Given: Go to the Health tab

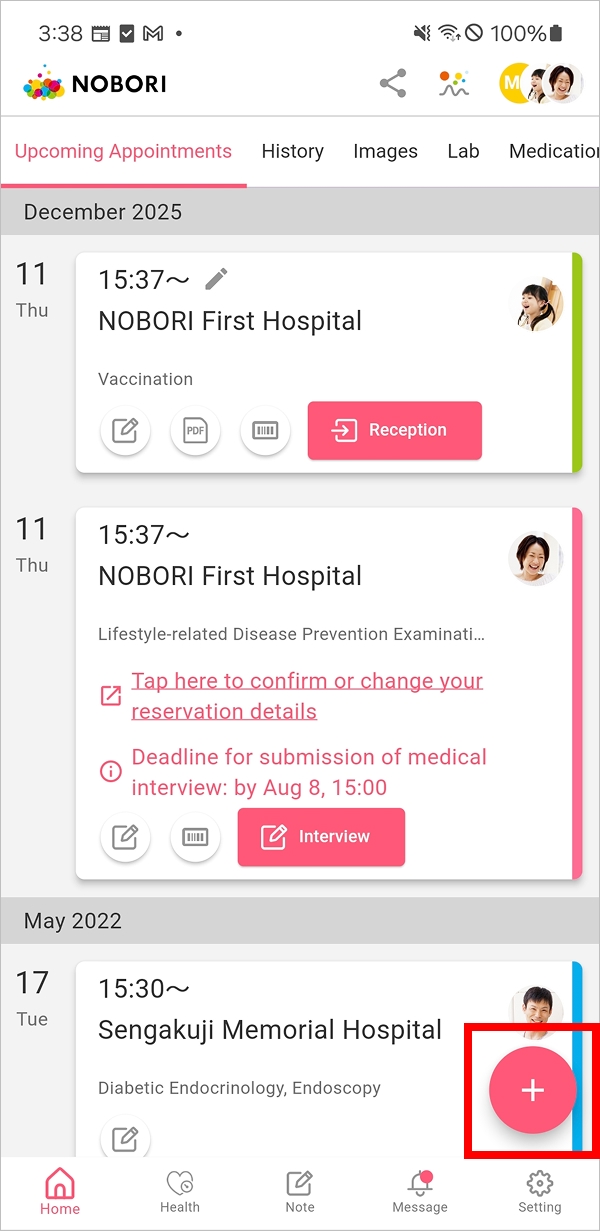Looking at the screenshot, I should (x=180, y=1192).
